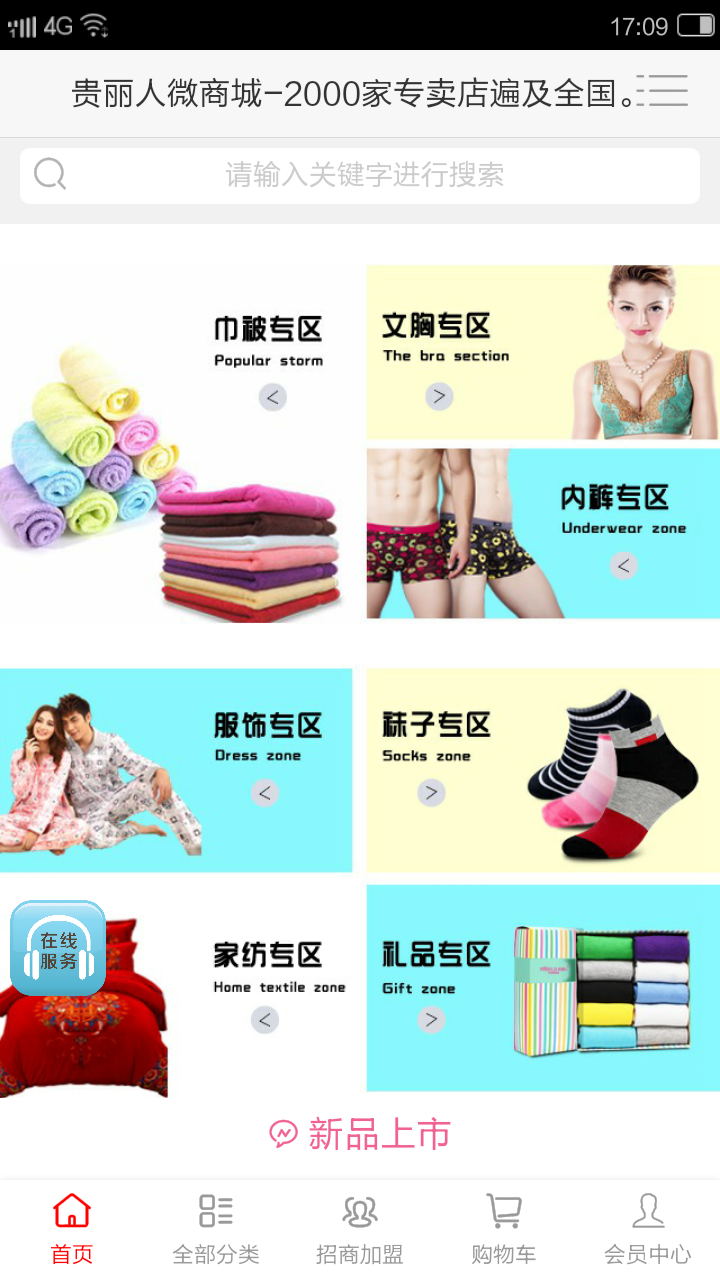Open the hamburger menu in the header
Viewport: 720px width, 1280px height.
tap(662, 91)
